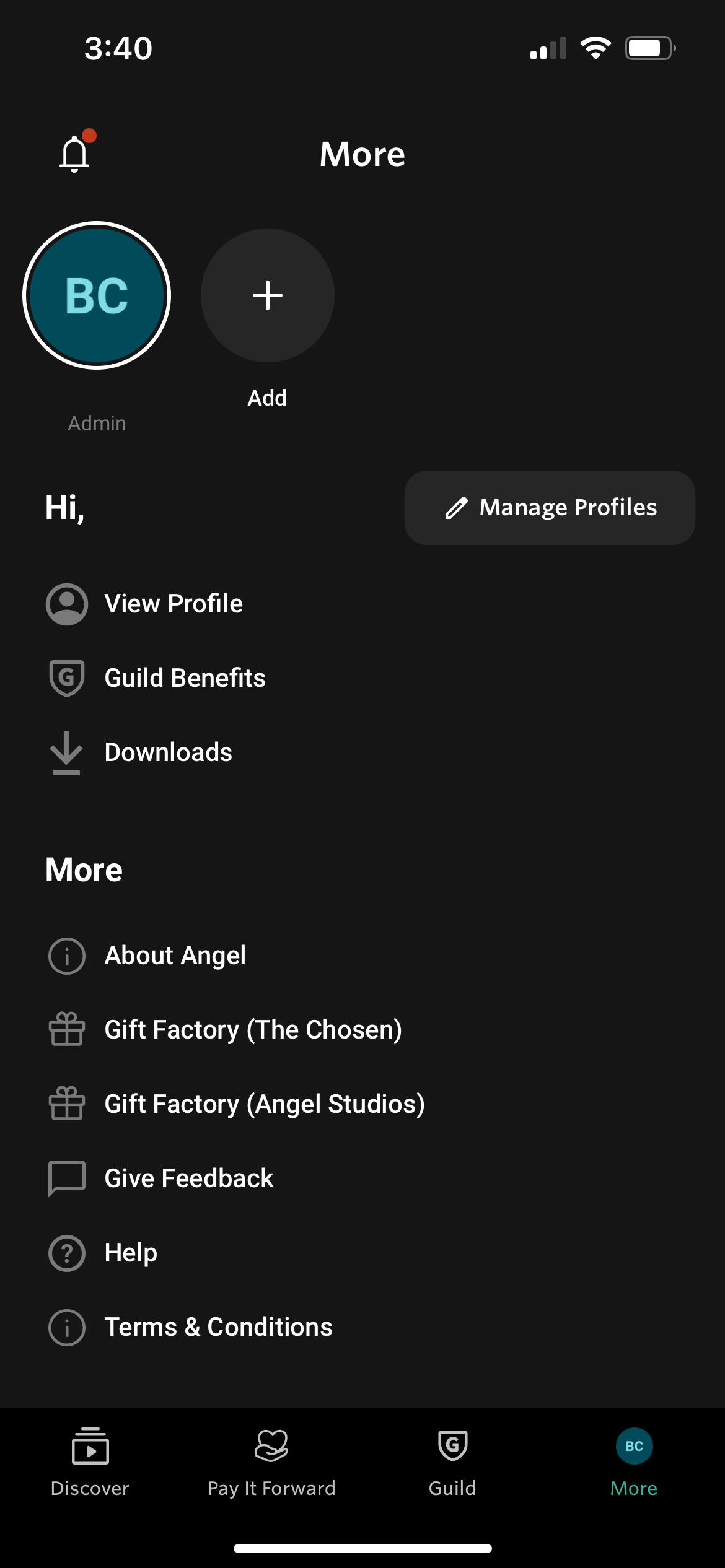Click the Give Feedback chat bubble icon

tap(66, 1178)
